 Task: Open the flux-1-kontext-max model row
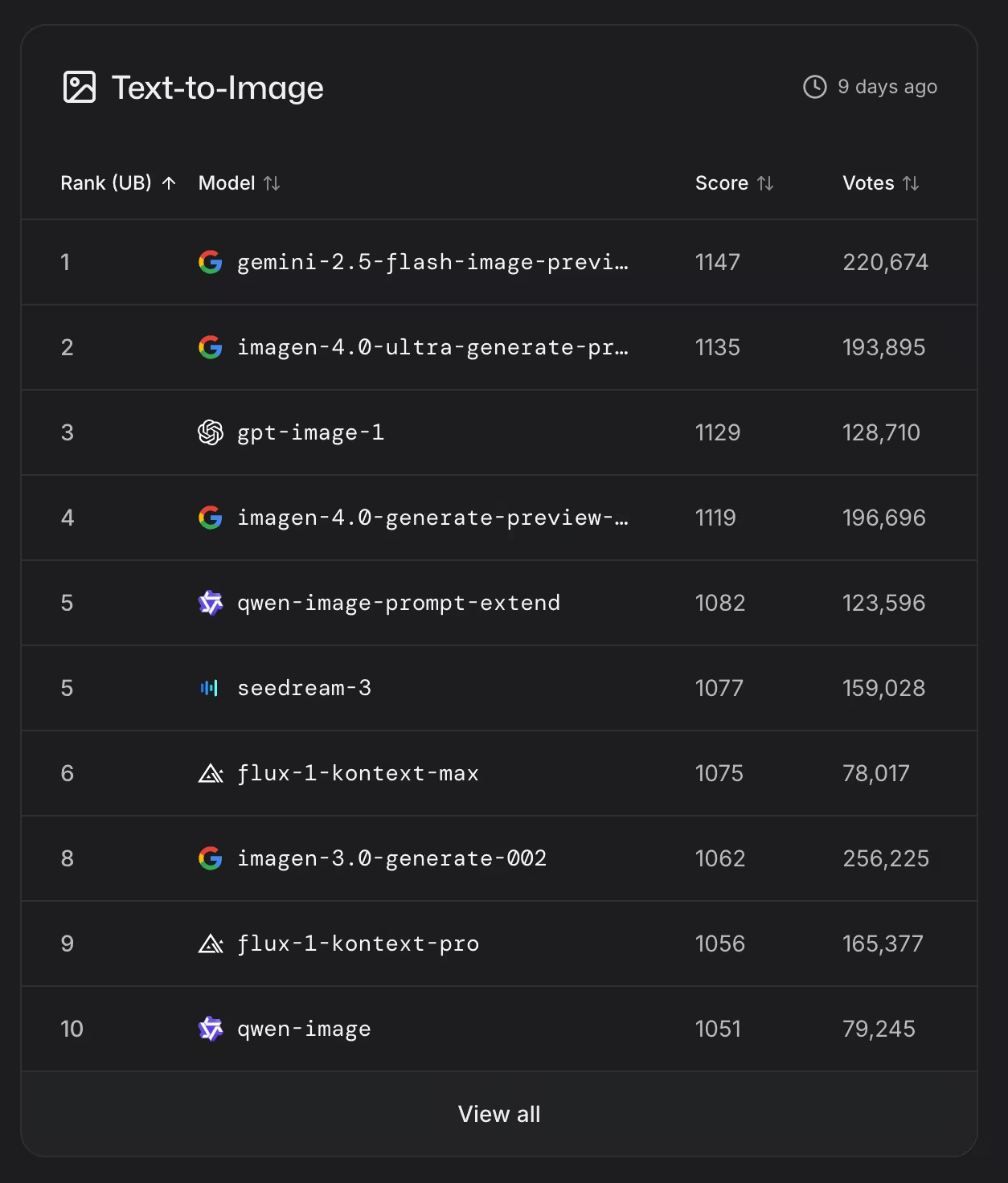coord(358,773)
